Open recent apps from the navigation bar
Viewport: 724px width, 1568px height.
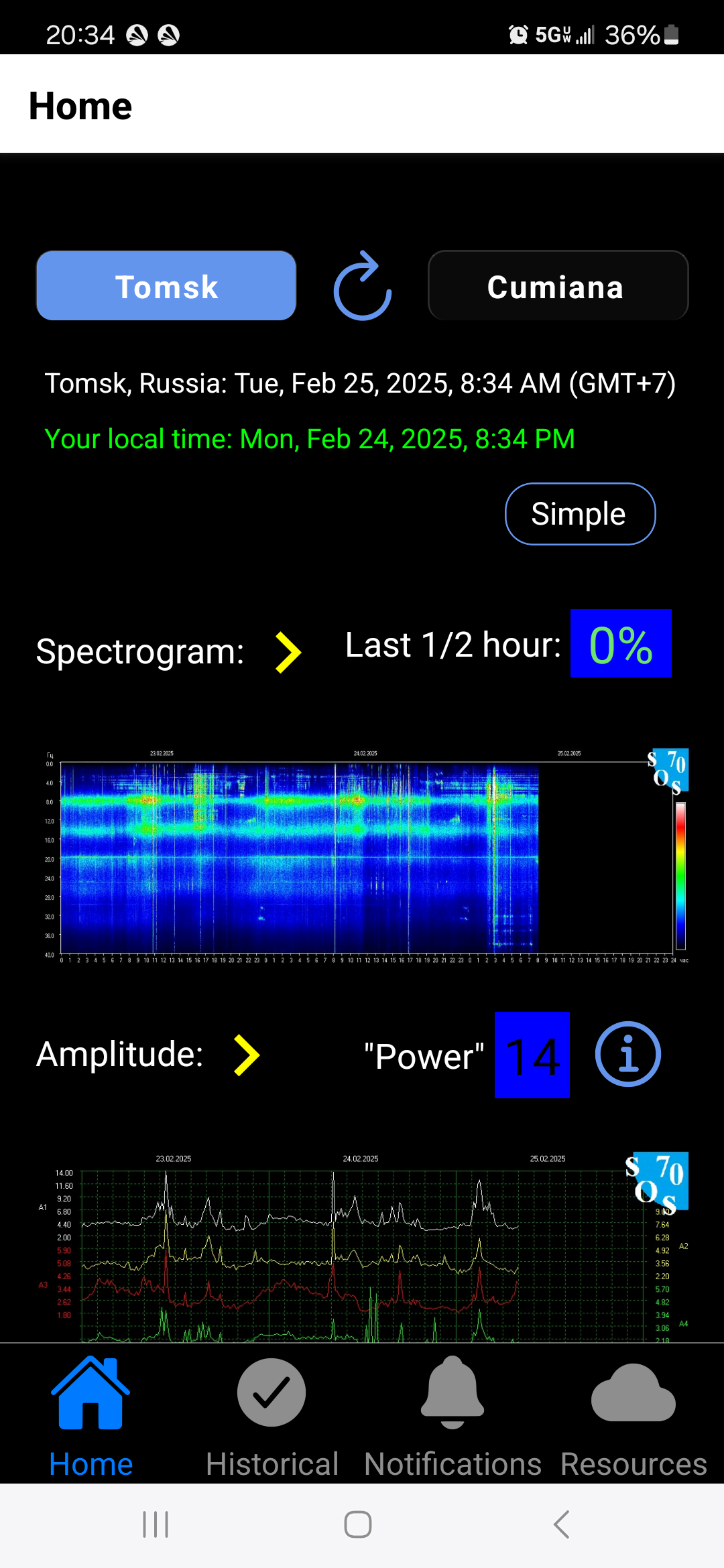[156, 1524]
